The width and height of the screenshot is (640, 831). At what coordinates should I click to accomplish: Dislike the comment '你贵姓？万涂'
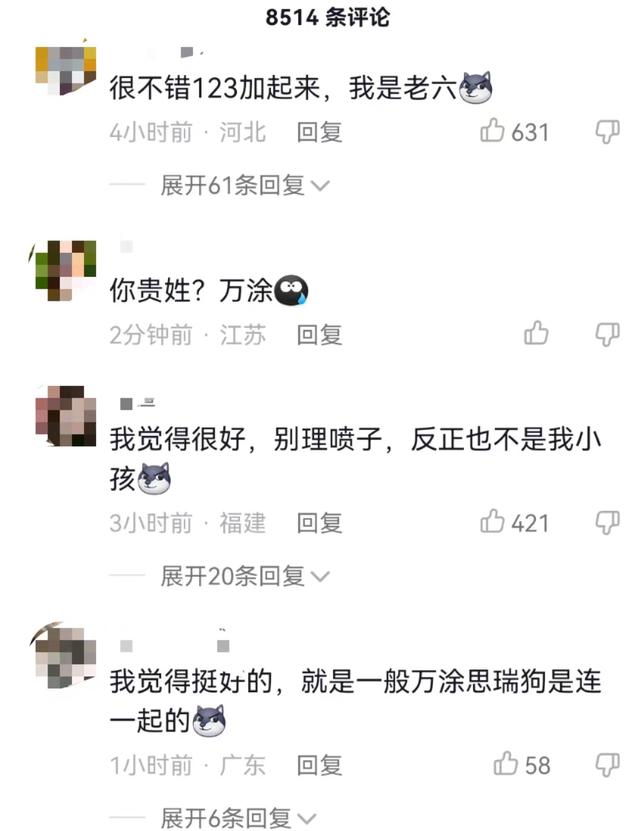pyautogui.click(x=607, y=334)
